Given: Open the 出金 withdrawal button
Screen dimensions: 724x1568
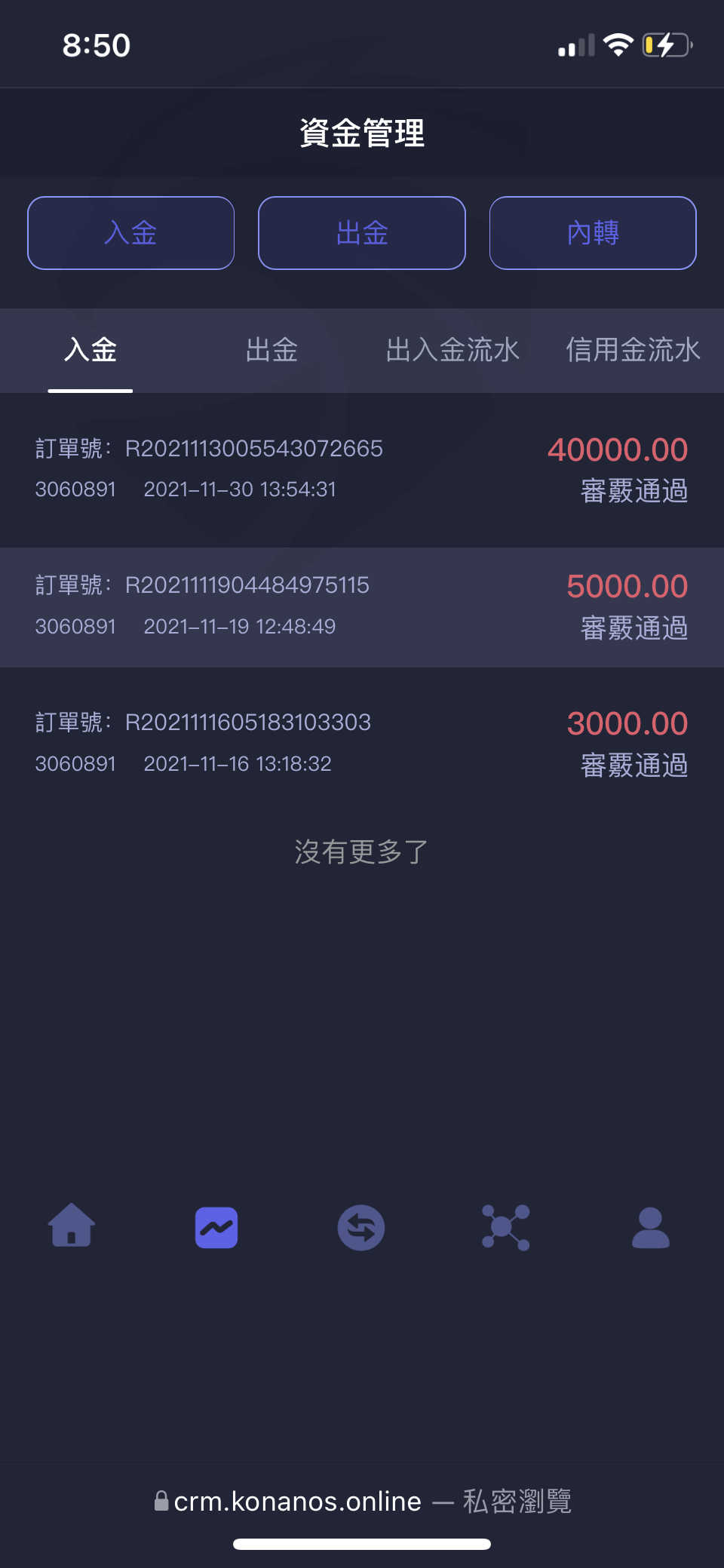Looking at the screenshot, I should tap(362, 233).
